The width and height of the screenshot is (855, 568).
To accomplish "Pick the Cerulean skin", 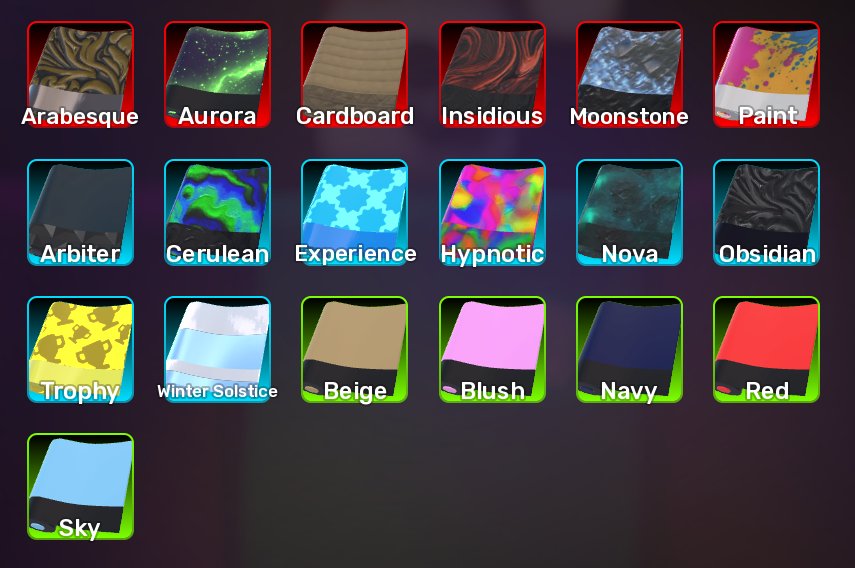I will point(218,213).
